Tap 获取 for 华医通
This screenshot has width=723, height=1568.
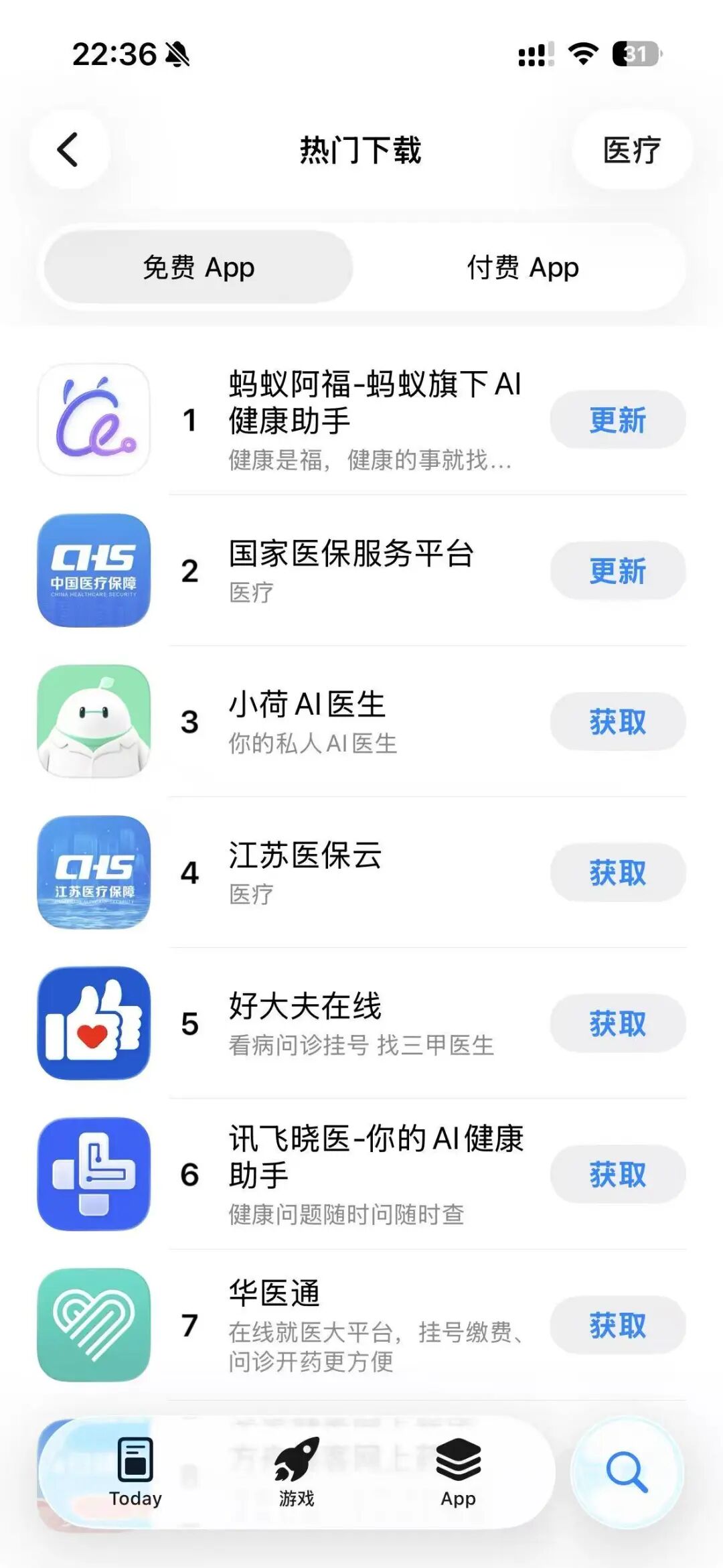point(617,1325)
